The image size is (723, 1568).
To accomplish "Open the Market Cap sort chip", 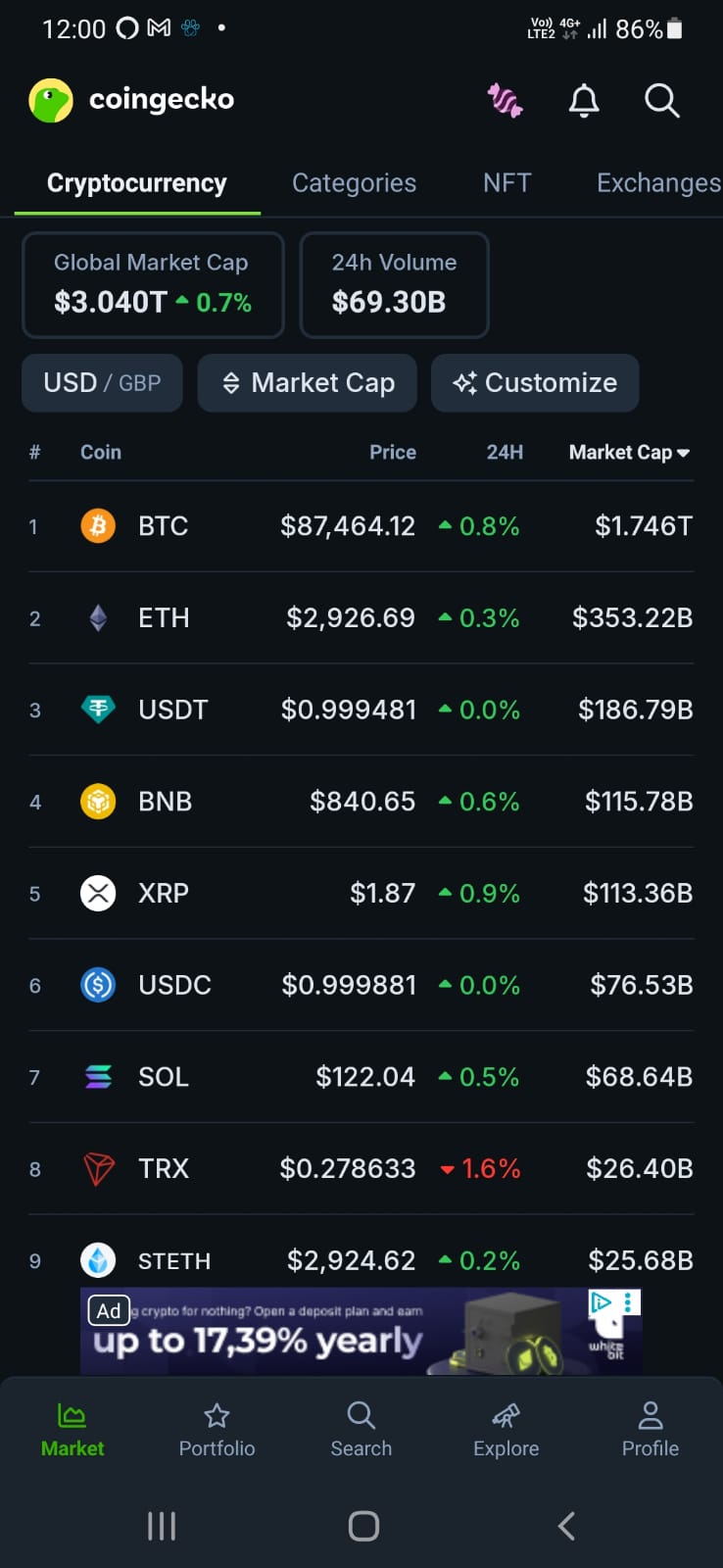I will pos(307,383).
